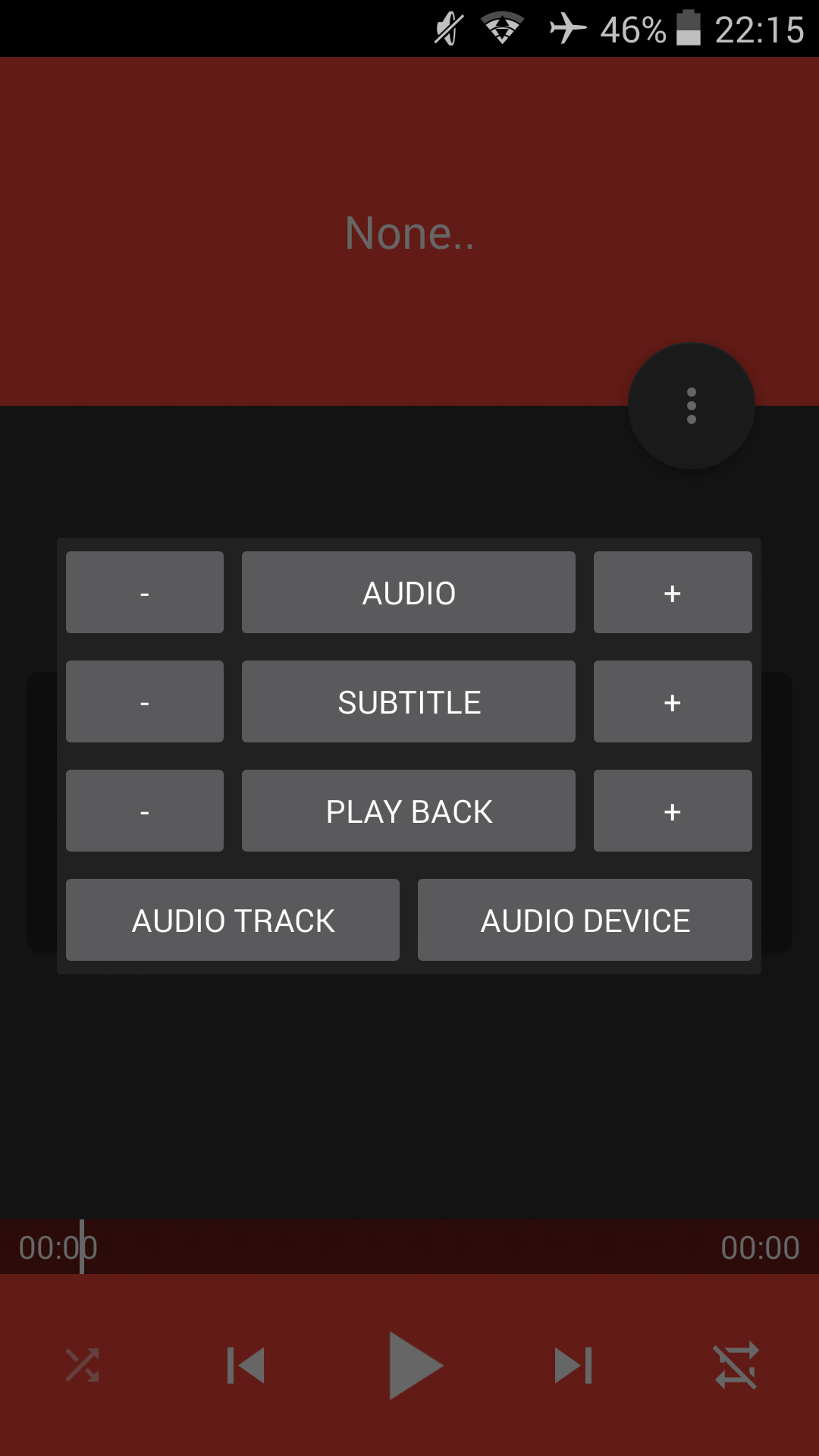
Task: Tap the minus button next to PLAY BACK
Action: click(x=145, y=811)
